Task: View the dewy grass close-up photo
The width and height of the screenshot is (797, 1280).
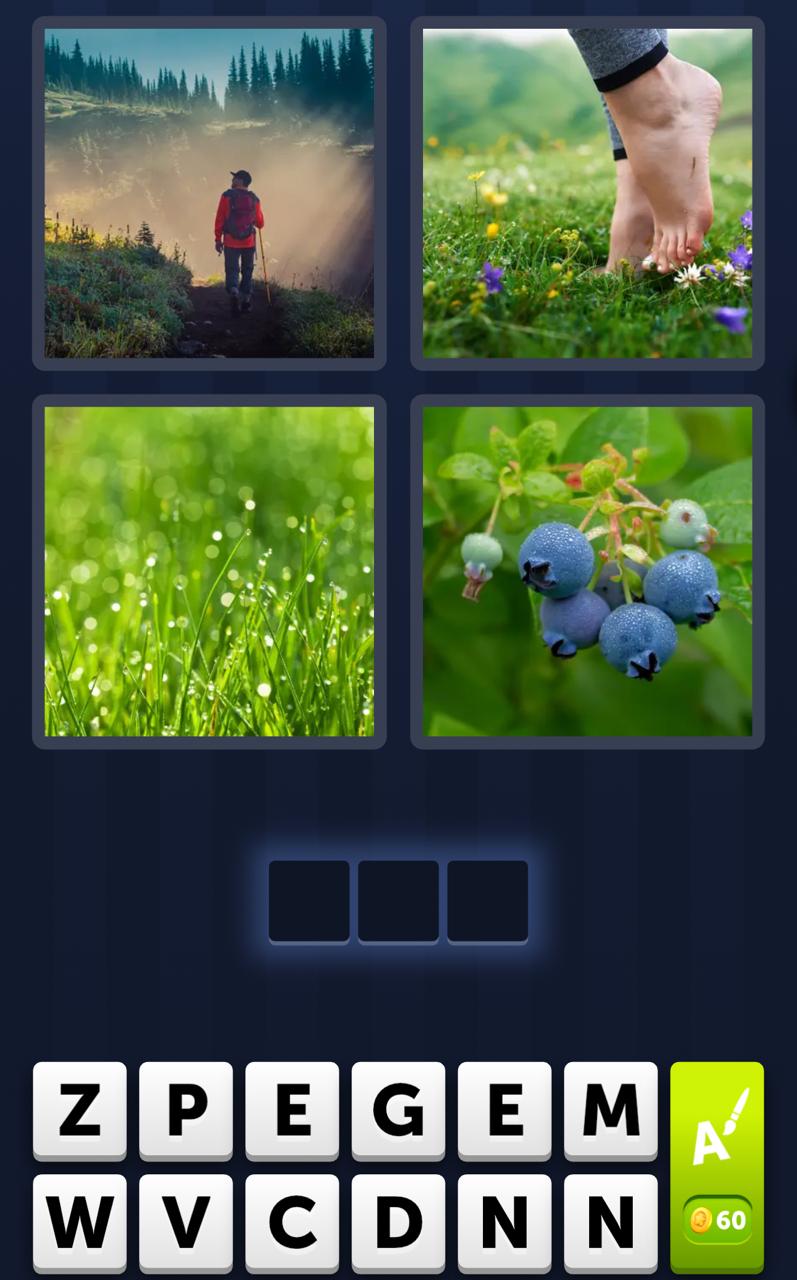Action: tap(208, 571)
